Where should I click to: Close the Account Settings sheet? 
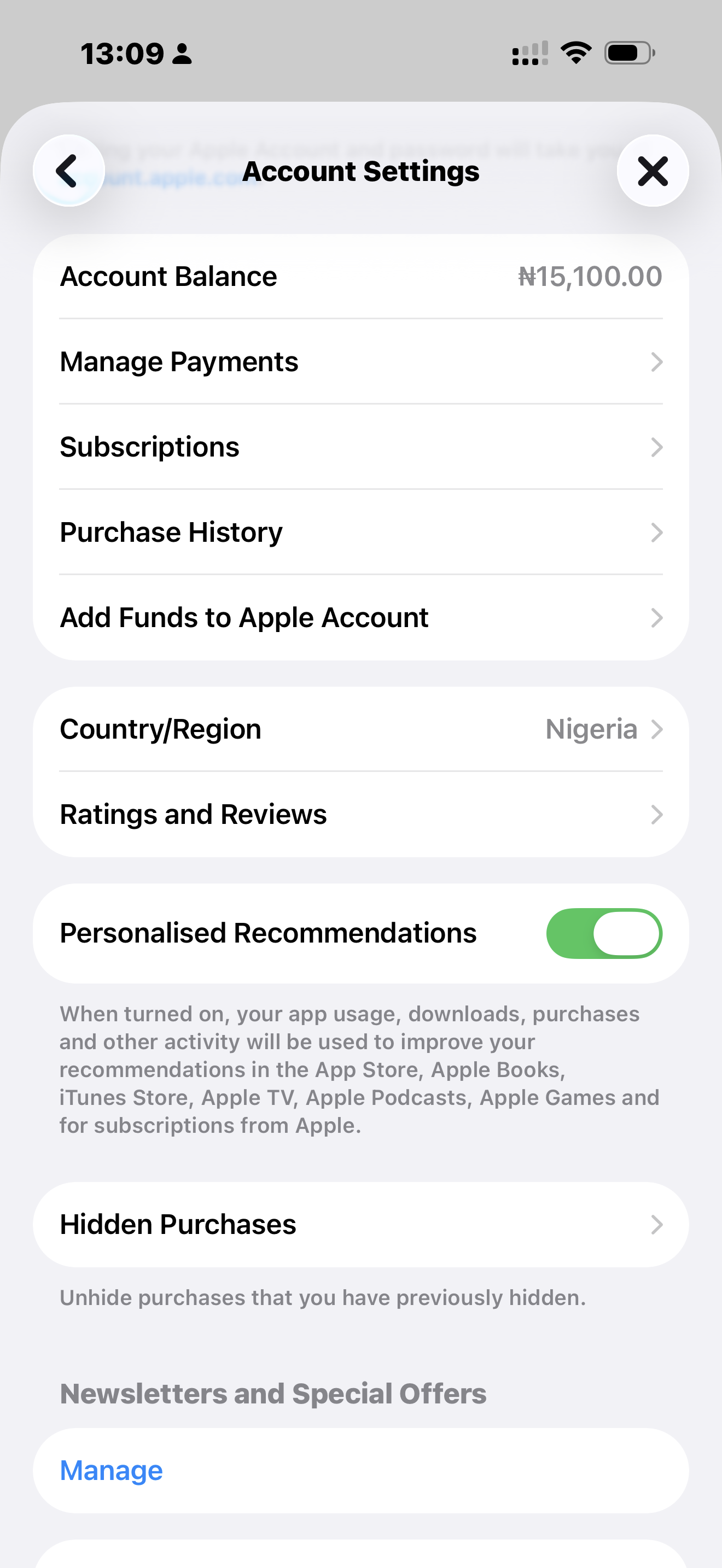(x=653, y=171)
